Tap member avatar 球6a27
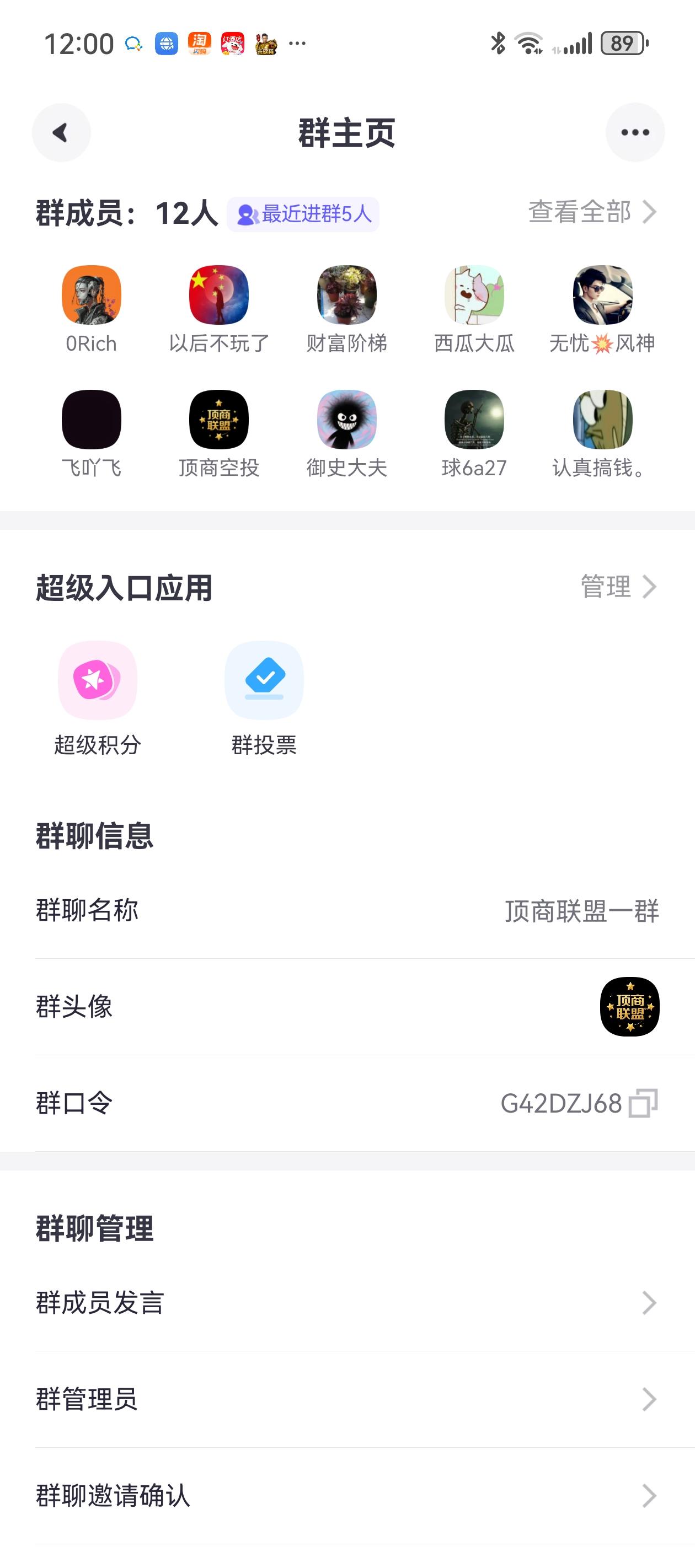 tap(474, 420)
